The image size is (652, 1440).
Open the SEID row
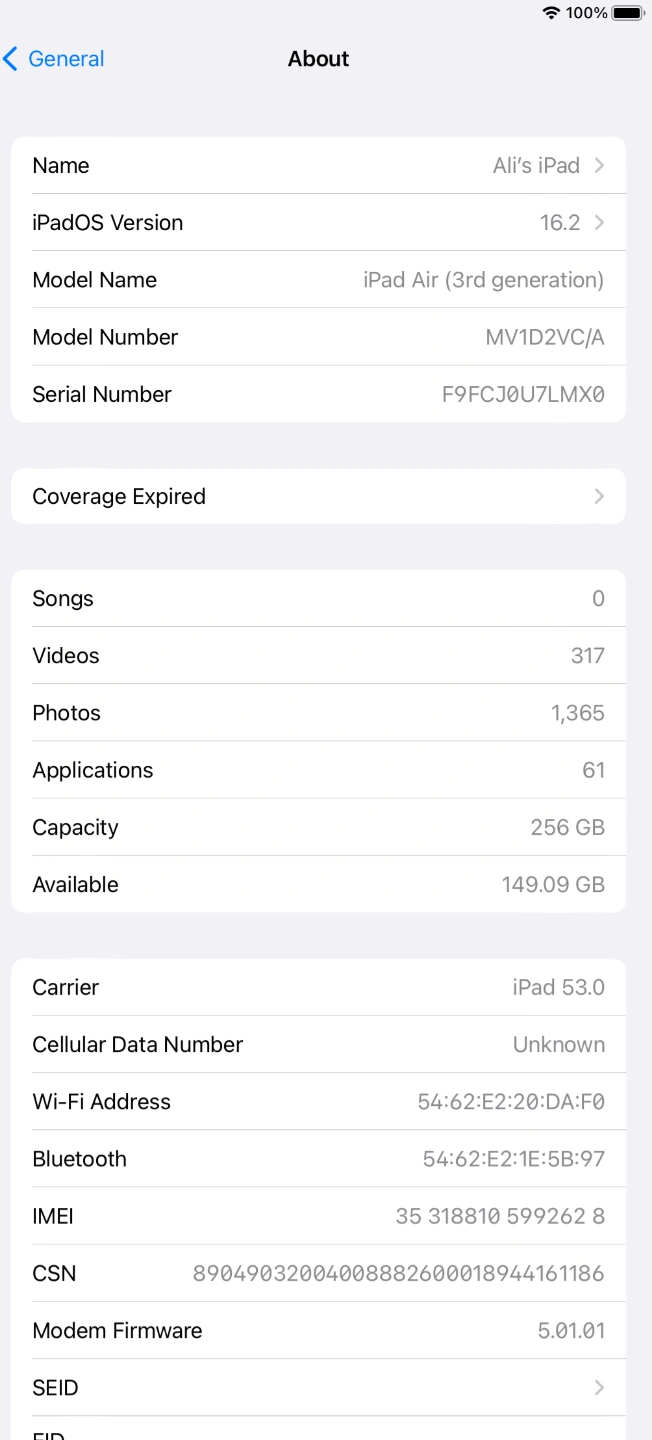click(318, 1388)
